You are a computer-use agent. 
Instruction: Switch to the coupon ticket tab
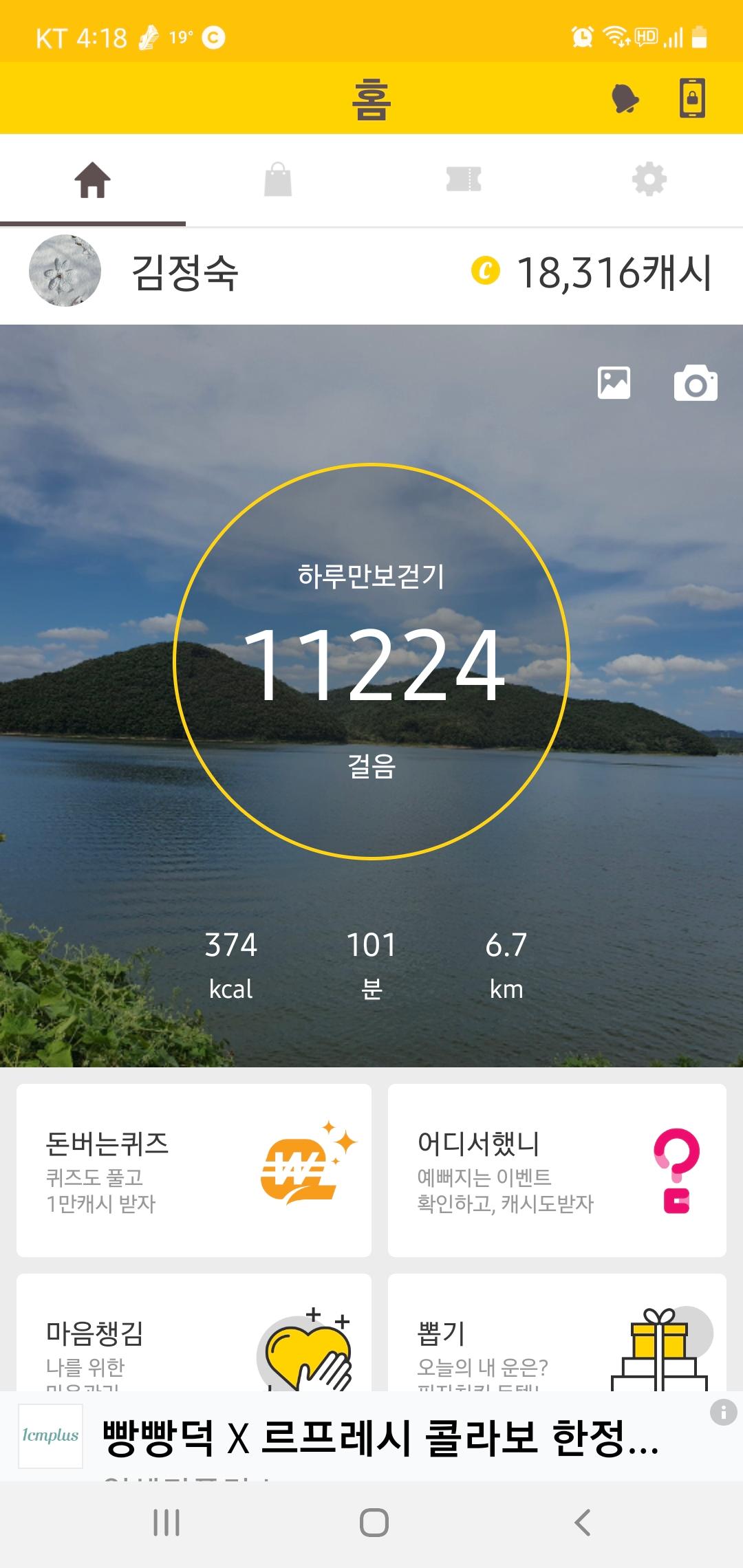coord(464,180)
